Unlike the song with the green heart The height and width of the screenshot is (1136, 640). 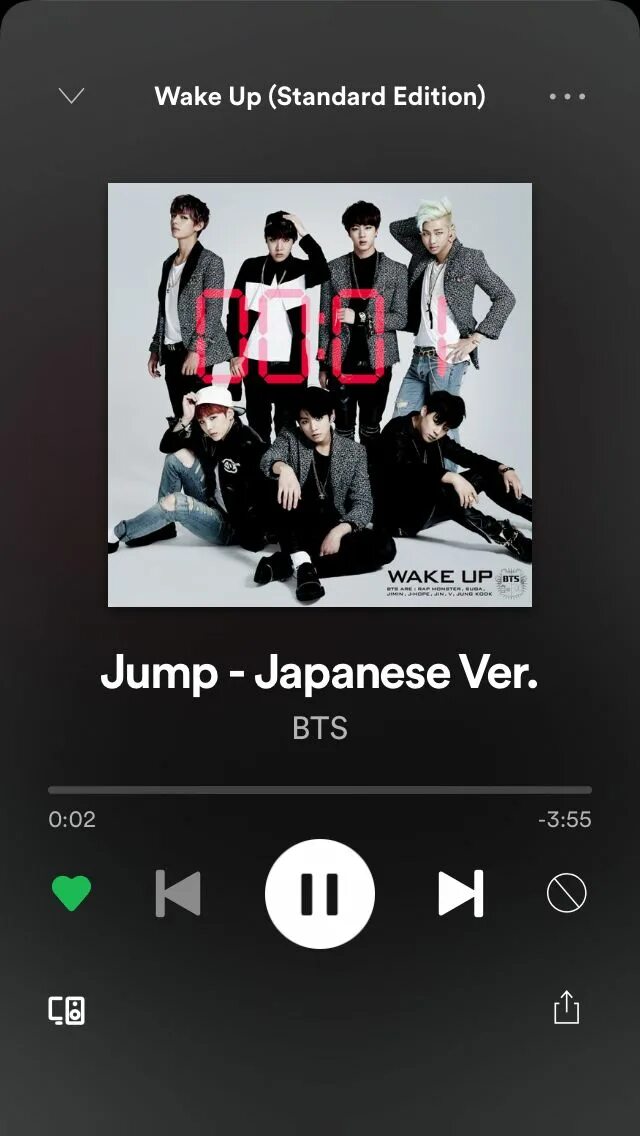coord(72,893)
